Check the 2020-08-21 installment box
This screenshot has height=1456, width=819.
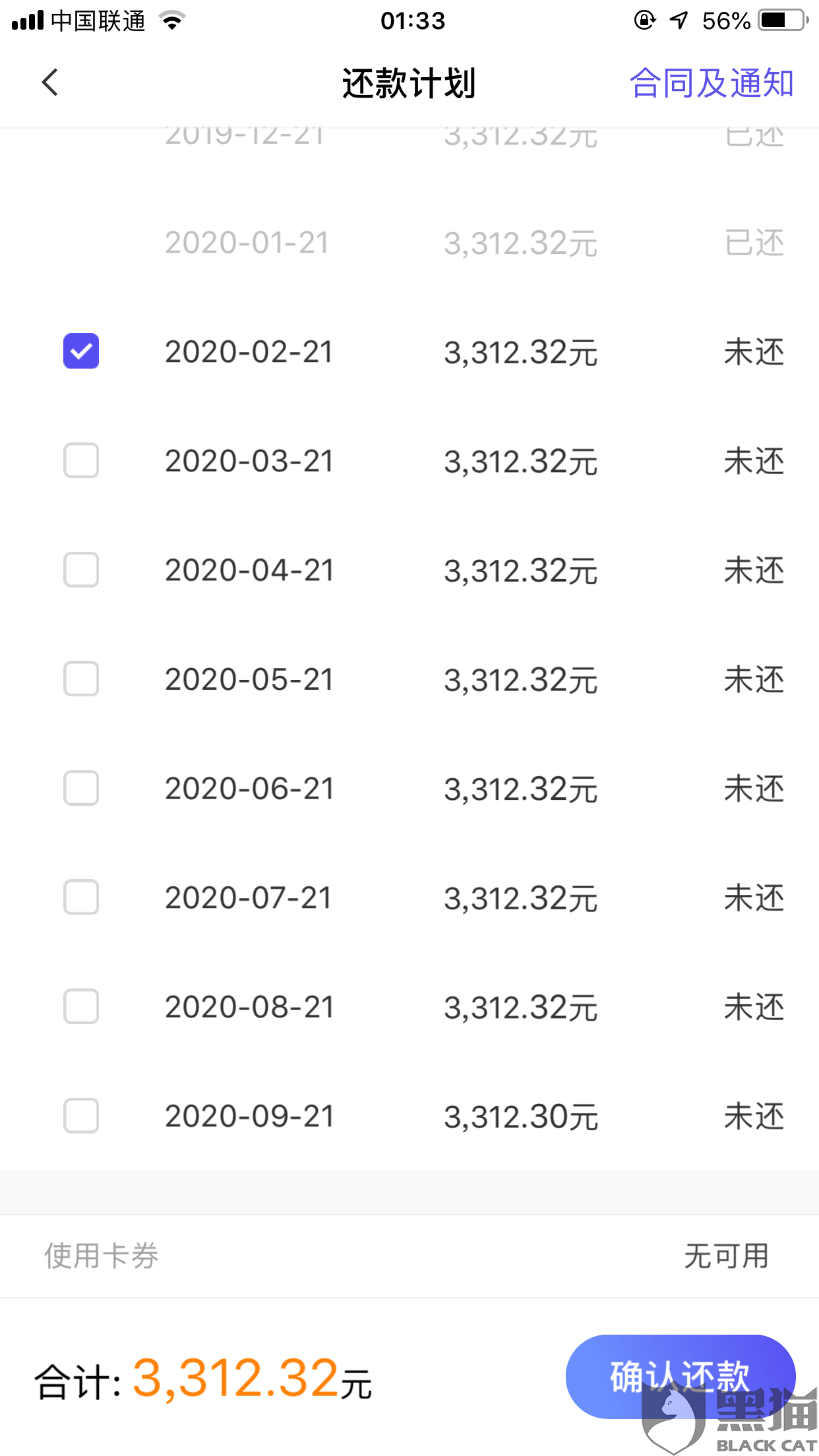pyautogui.click(x=81, y=1006)
